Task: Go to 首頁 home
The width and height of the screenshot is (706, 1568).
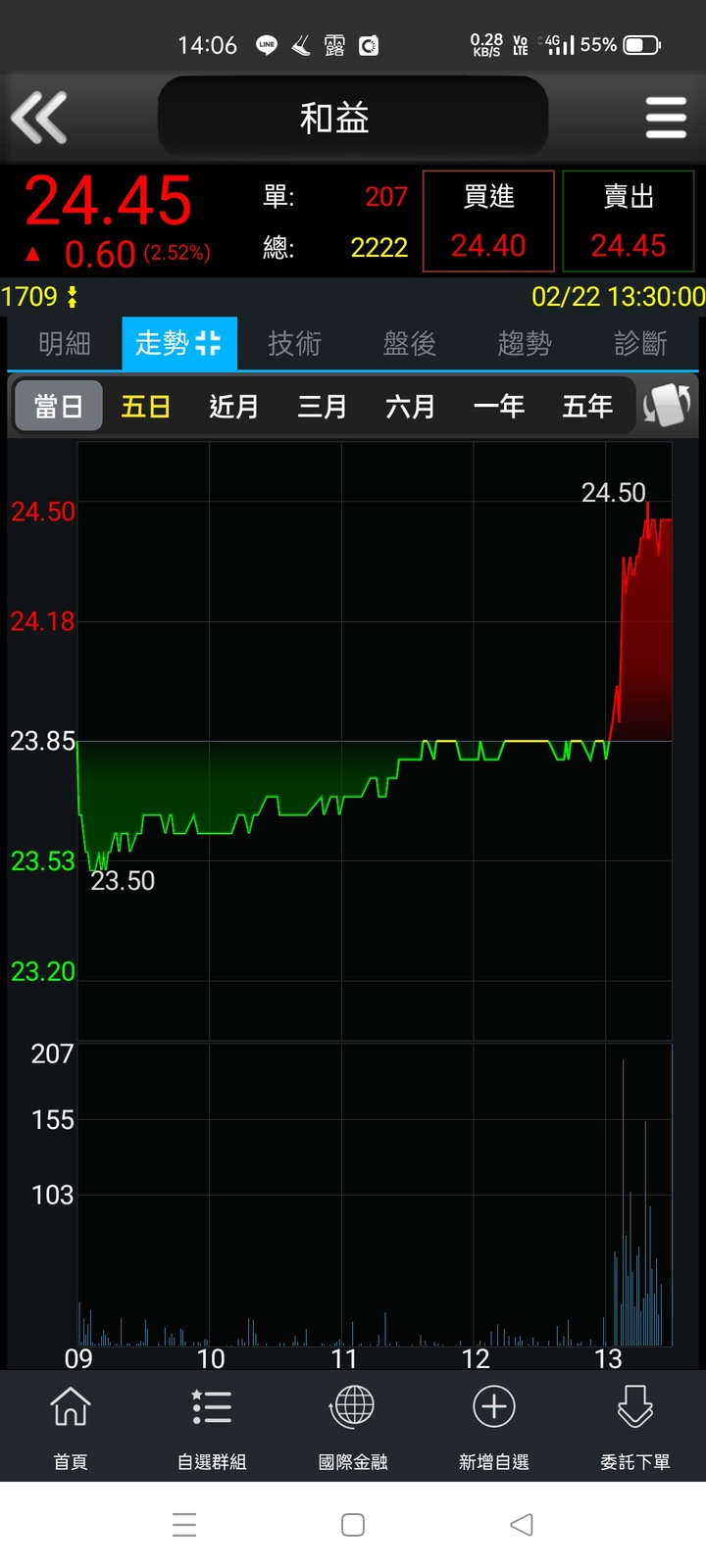Action: point(71,1426)
